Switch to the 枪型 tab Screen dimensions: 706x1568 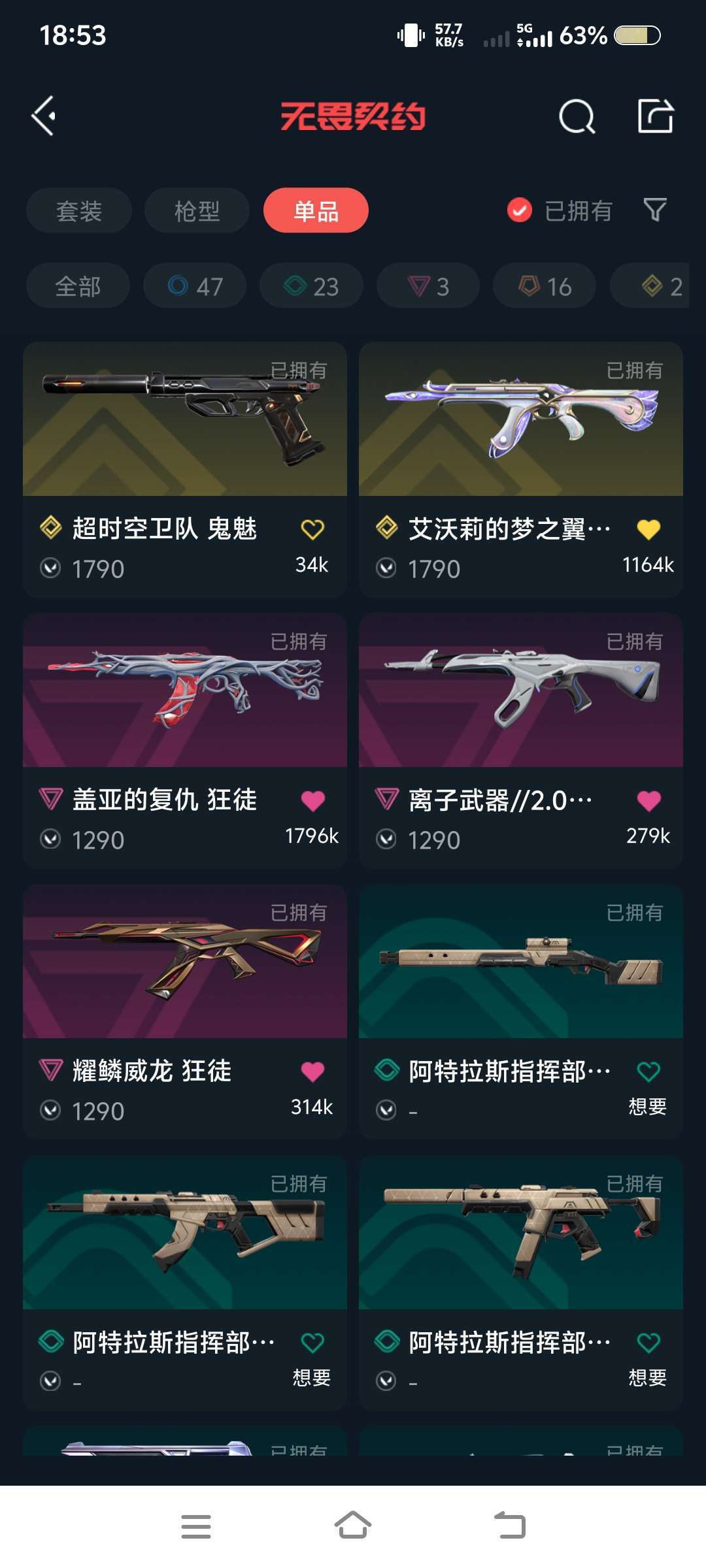click(x=197, y=210)
